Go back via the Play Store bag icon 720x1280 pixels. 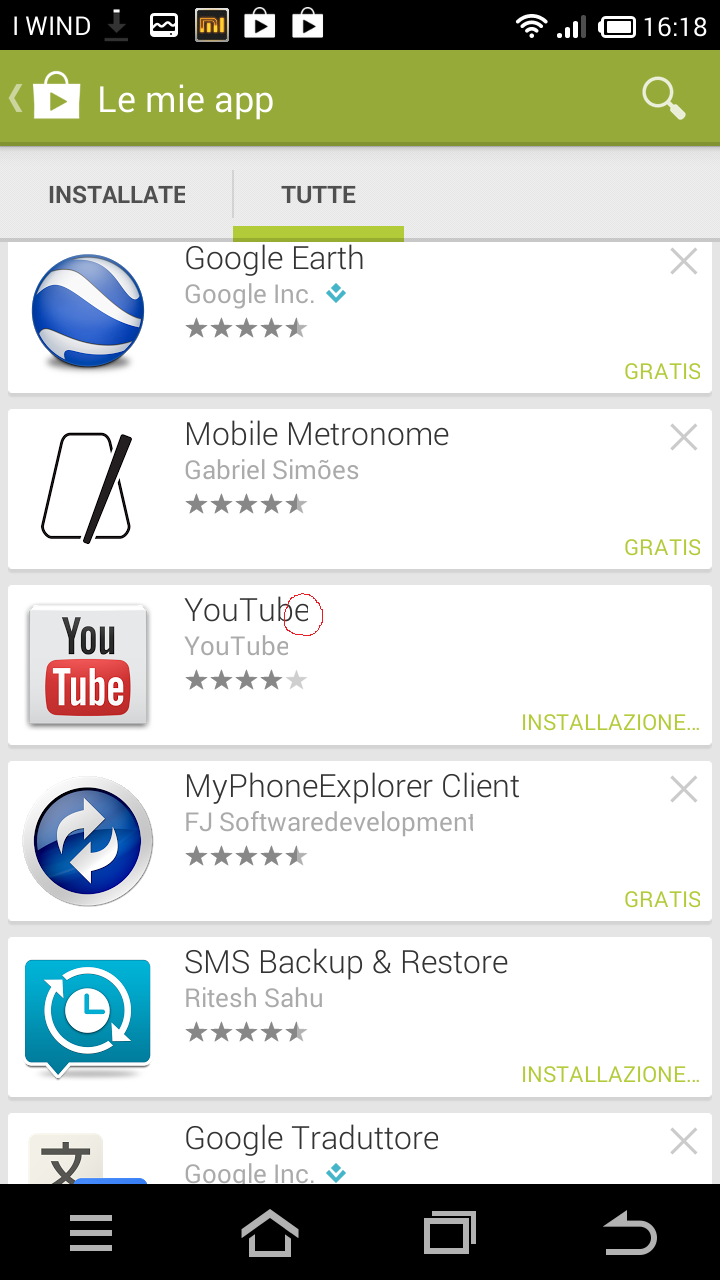[x=45, y=98]
